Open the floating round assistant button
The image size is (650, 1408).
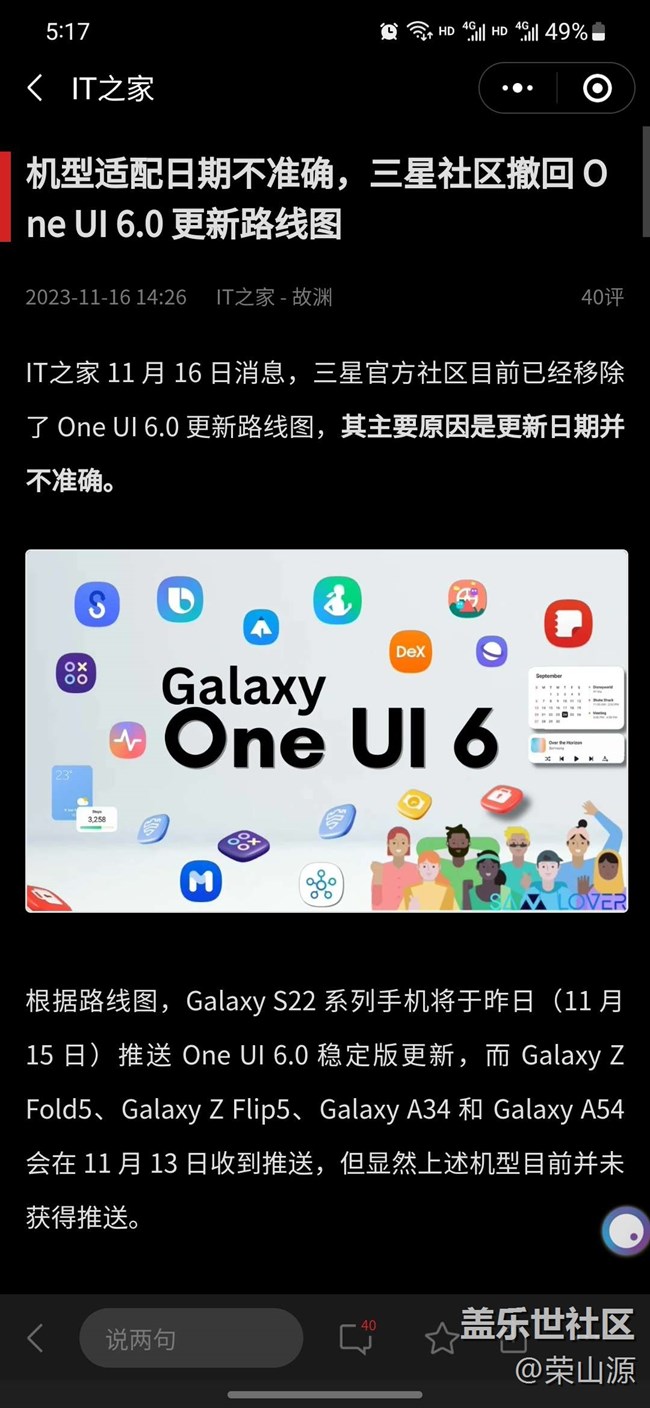627,1230
